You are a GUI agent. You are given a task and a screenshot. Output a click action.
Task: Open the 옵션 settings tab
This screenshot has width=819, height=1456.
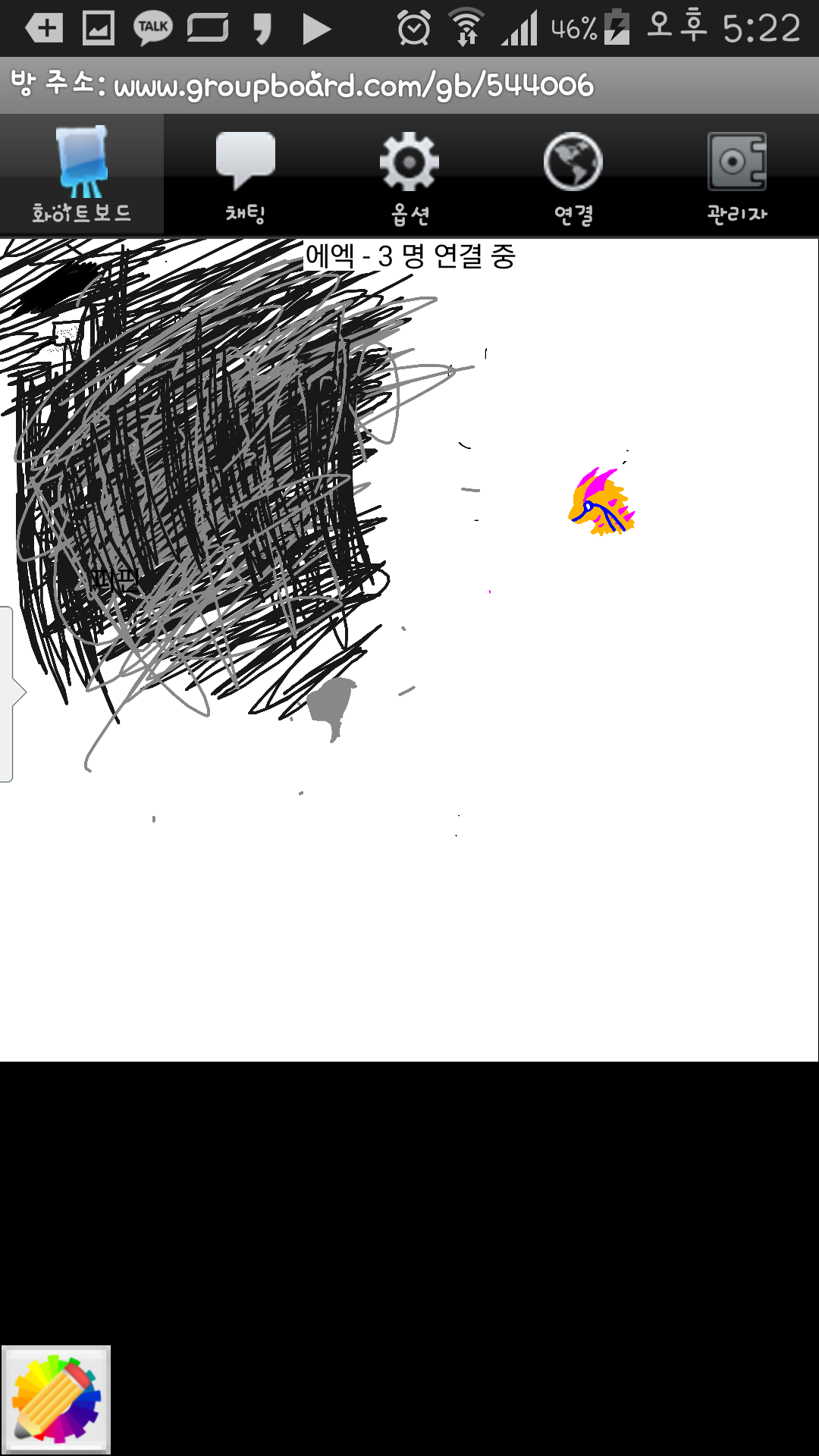pyautogui.click(x=409, y=176)
